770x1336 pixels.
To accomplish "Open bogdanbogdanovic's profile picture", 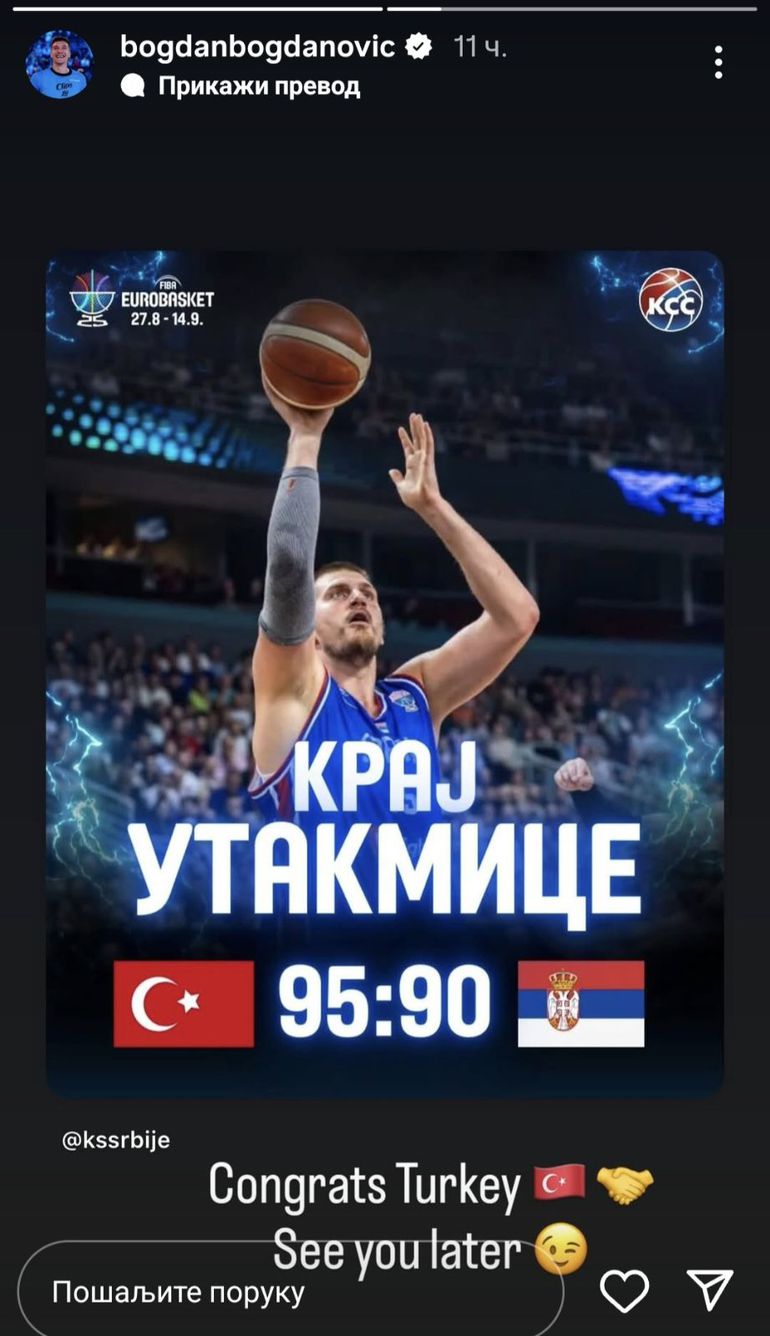I will pyautogui.click(x=59, y=64).
